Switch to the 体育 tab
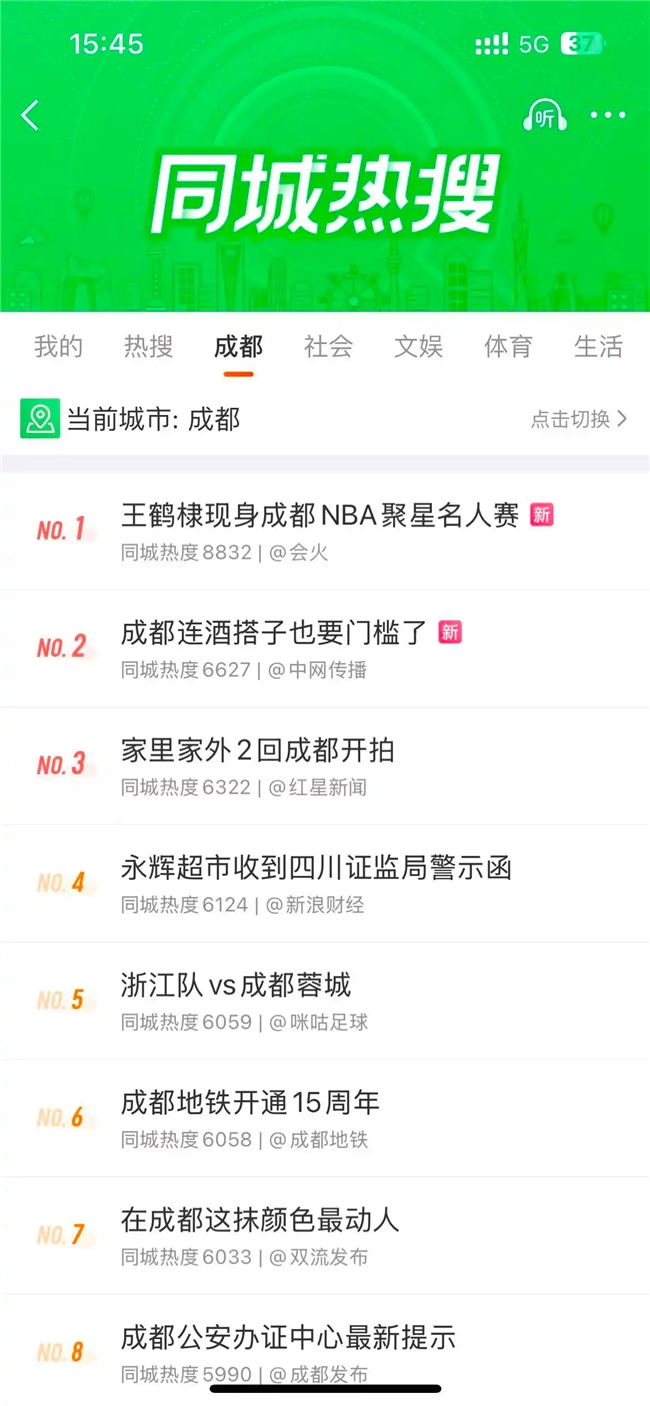Image resolution: width=650 pixels, height=1406 pixels. click(508, 347)
